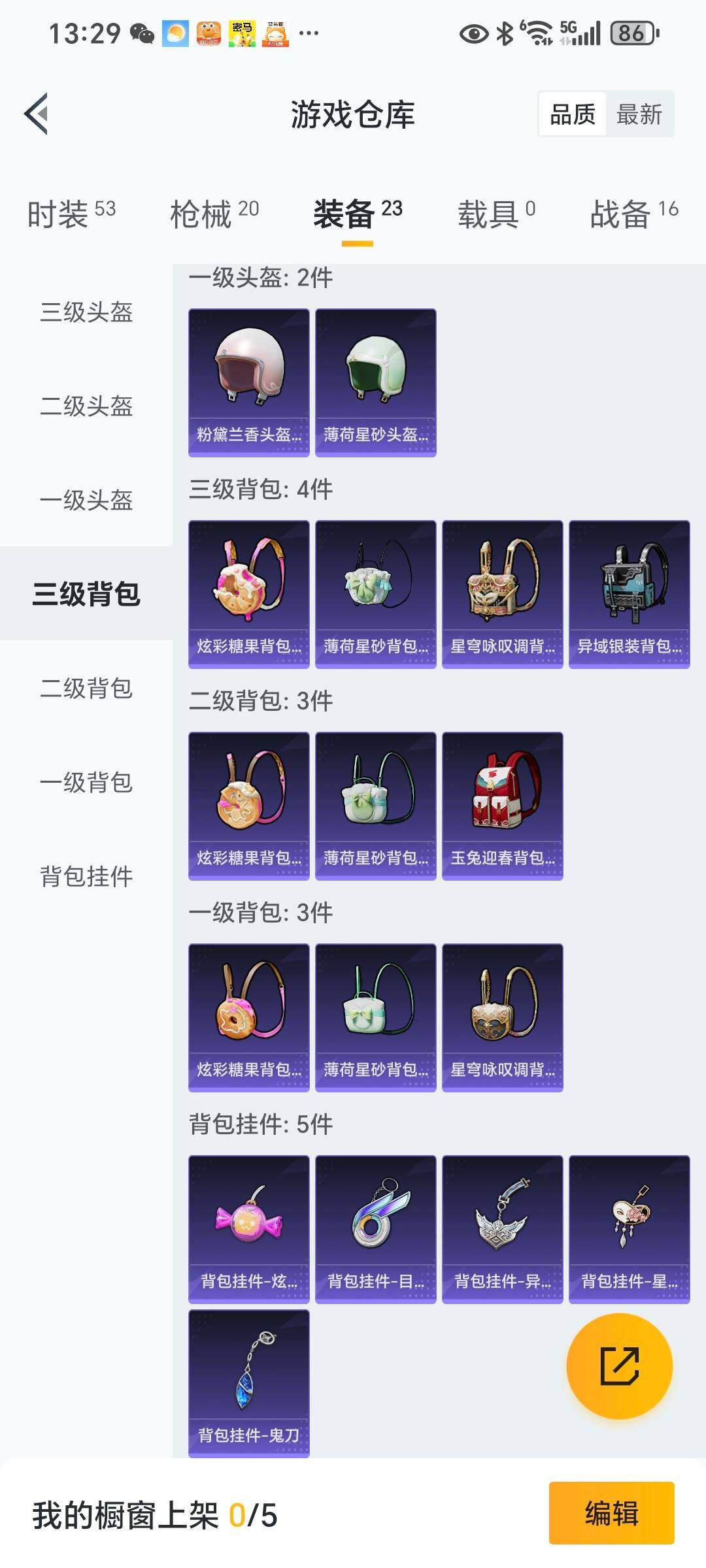Open 背包挂件-鬼刀 item

248,1383
